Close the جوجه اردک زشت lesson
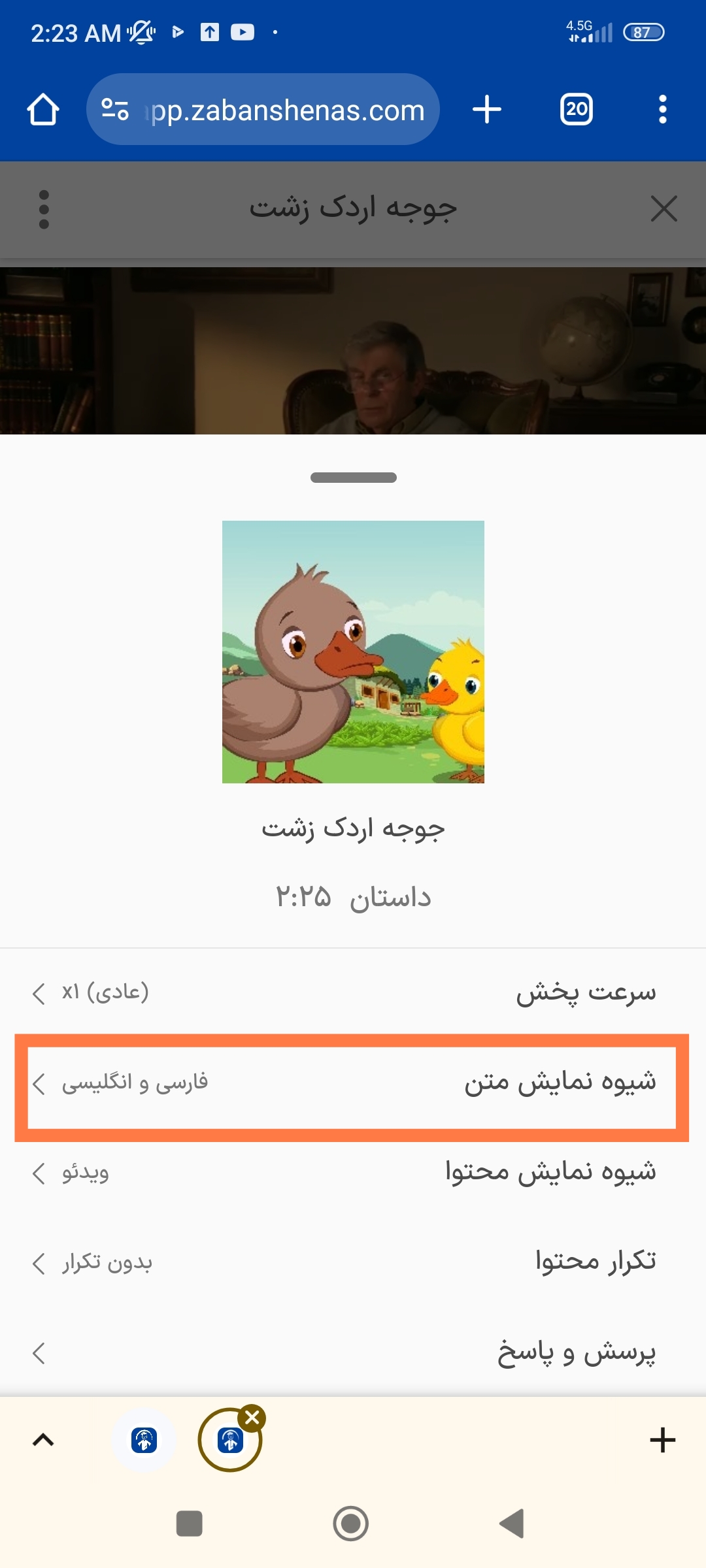Viewport: 706px width, 1568px height. point(664,209)
